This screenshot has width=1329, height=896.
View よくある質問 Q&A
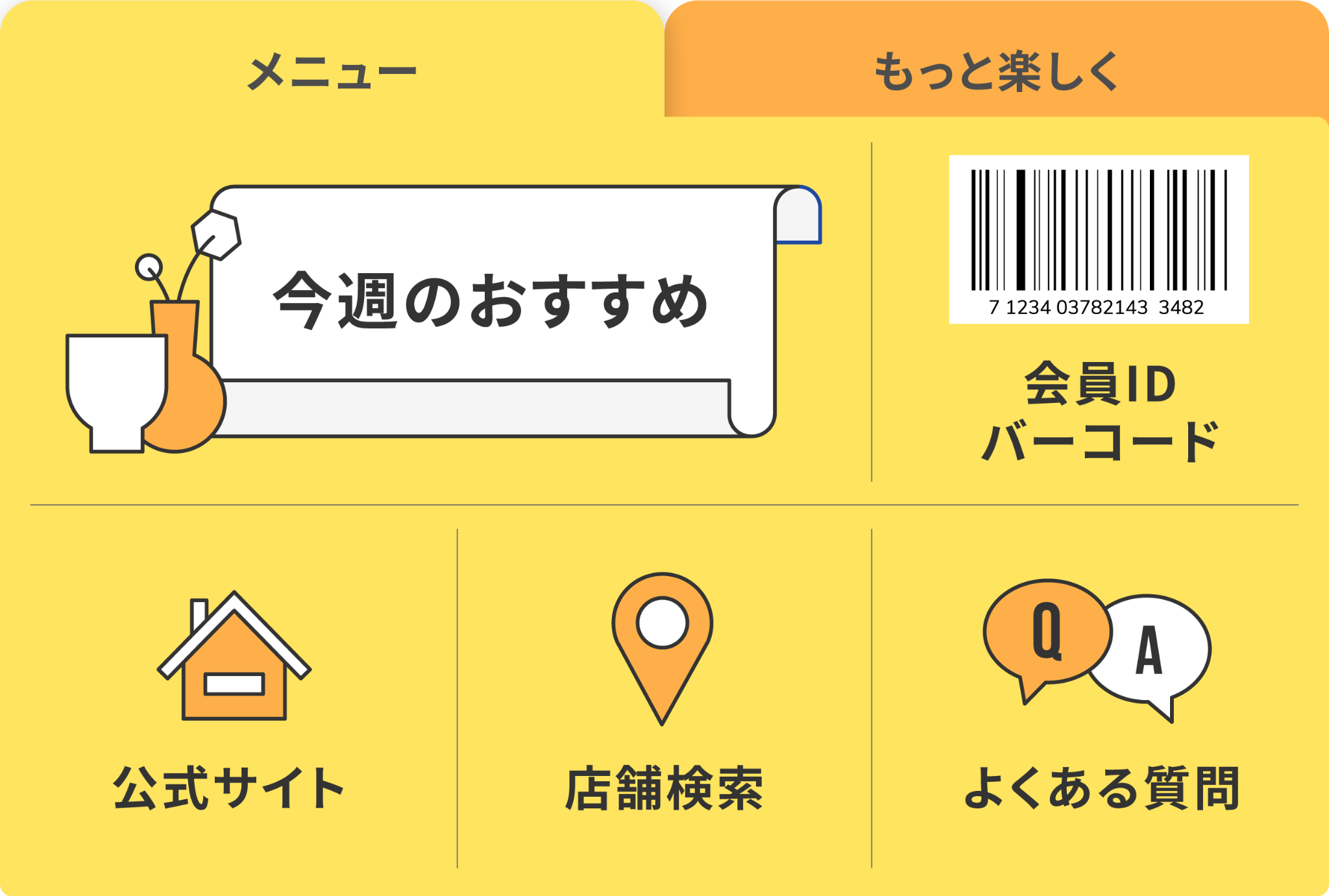(x=1100, y=701)
